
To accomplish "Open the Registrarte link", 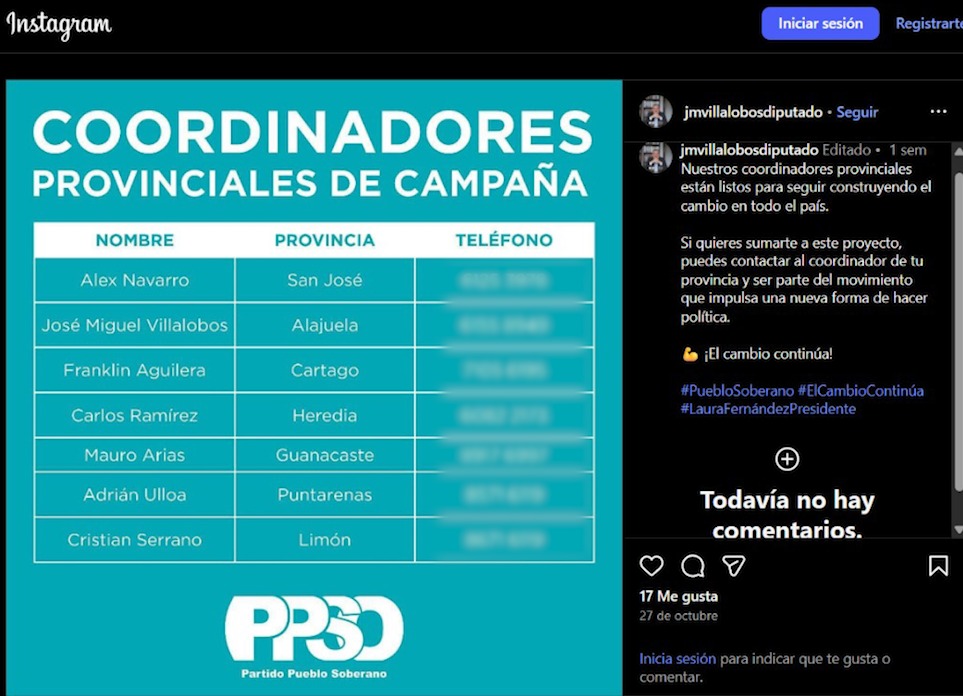I will click(x=928, y=24).
